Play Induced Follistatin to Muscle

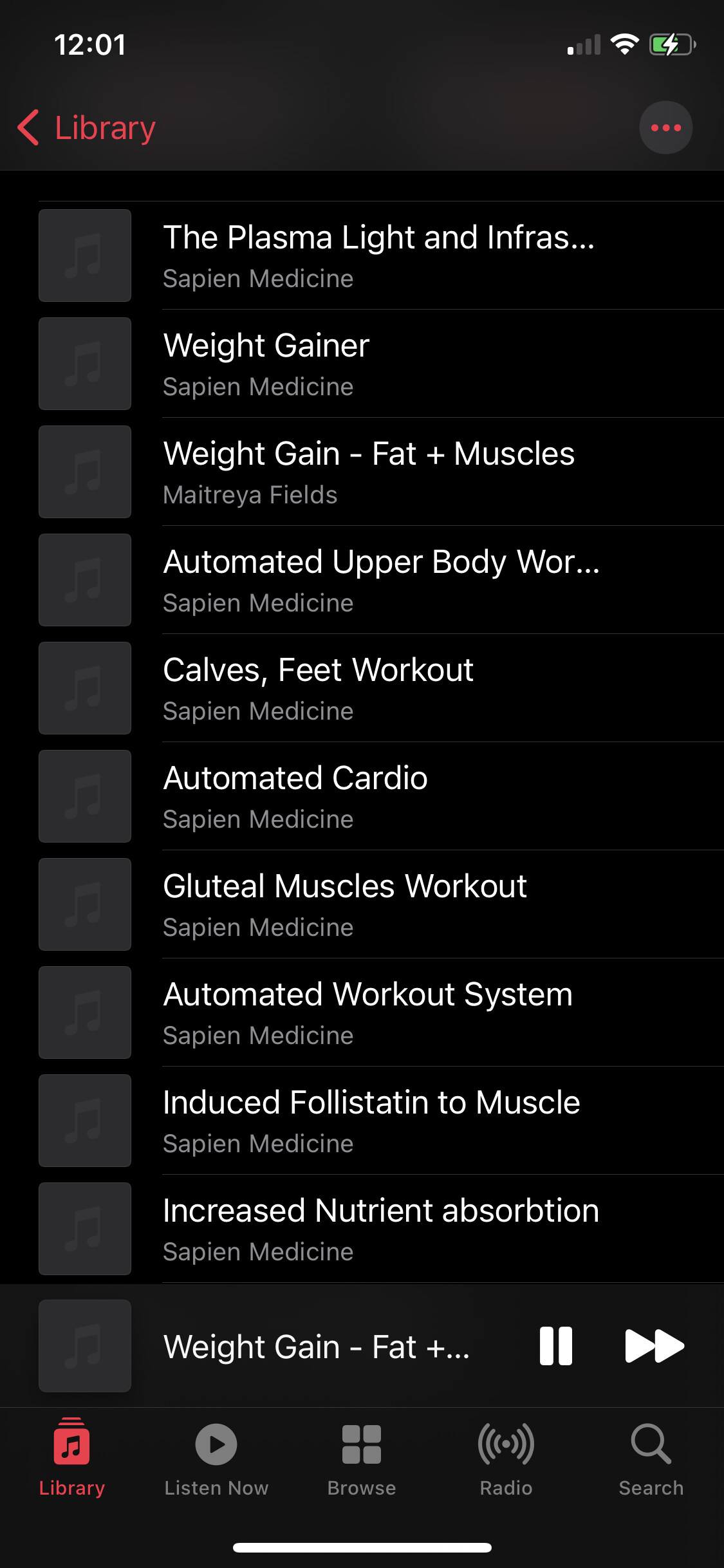click(x=381, y=1121)
